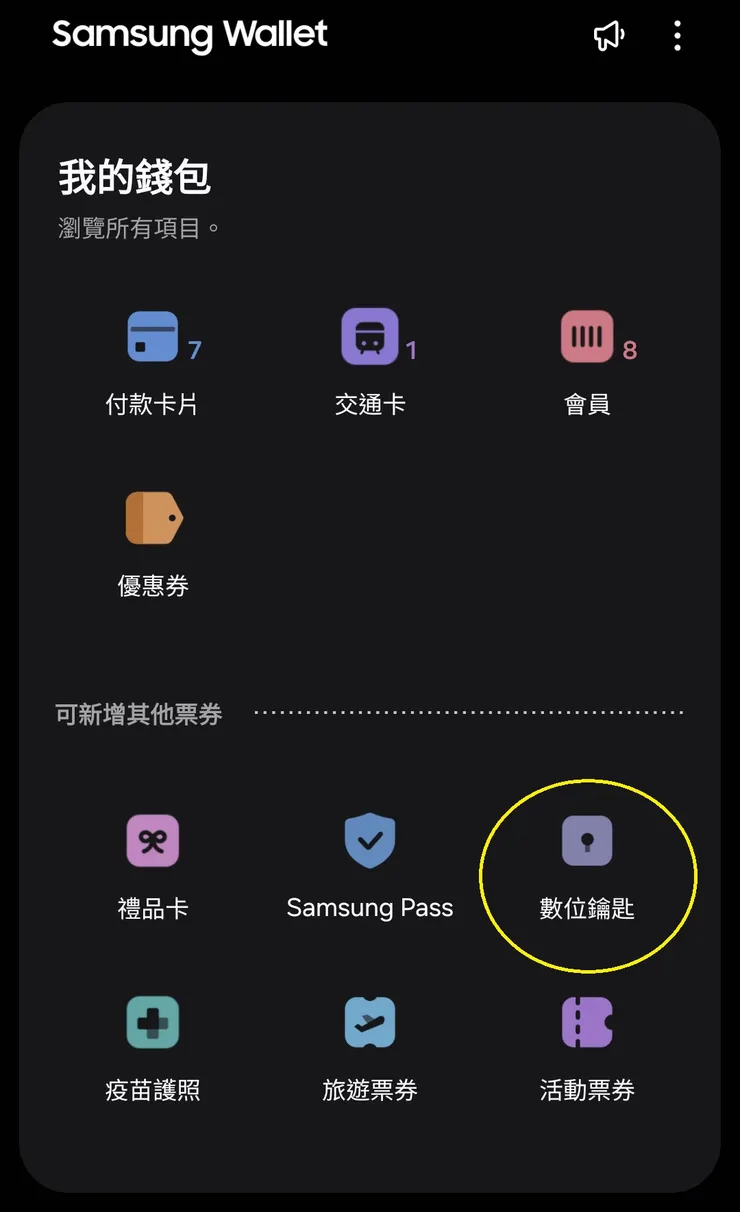Click the megaphone announcements icon
This screenshot has height=1212, width=740.
coord(609,35)
